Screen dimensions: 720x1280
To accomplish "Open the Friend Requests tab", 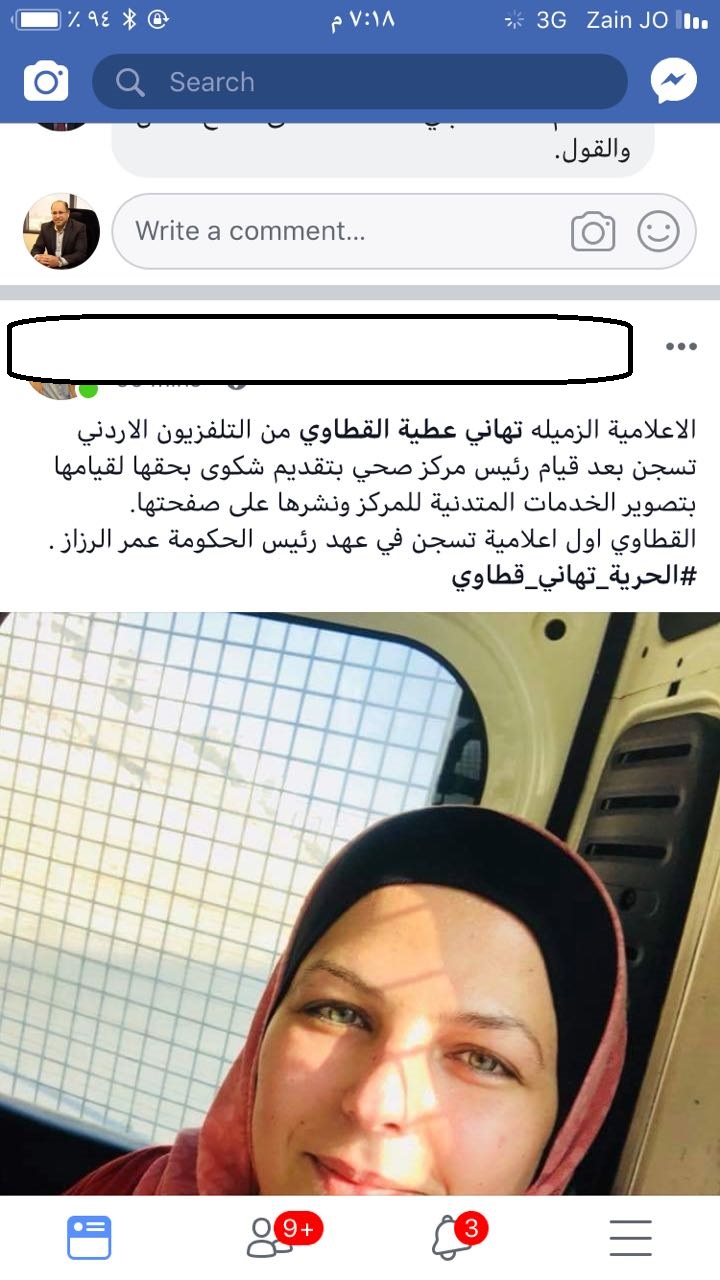I will click(x=272, y=1238).
